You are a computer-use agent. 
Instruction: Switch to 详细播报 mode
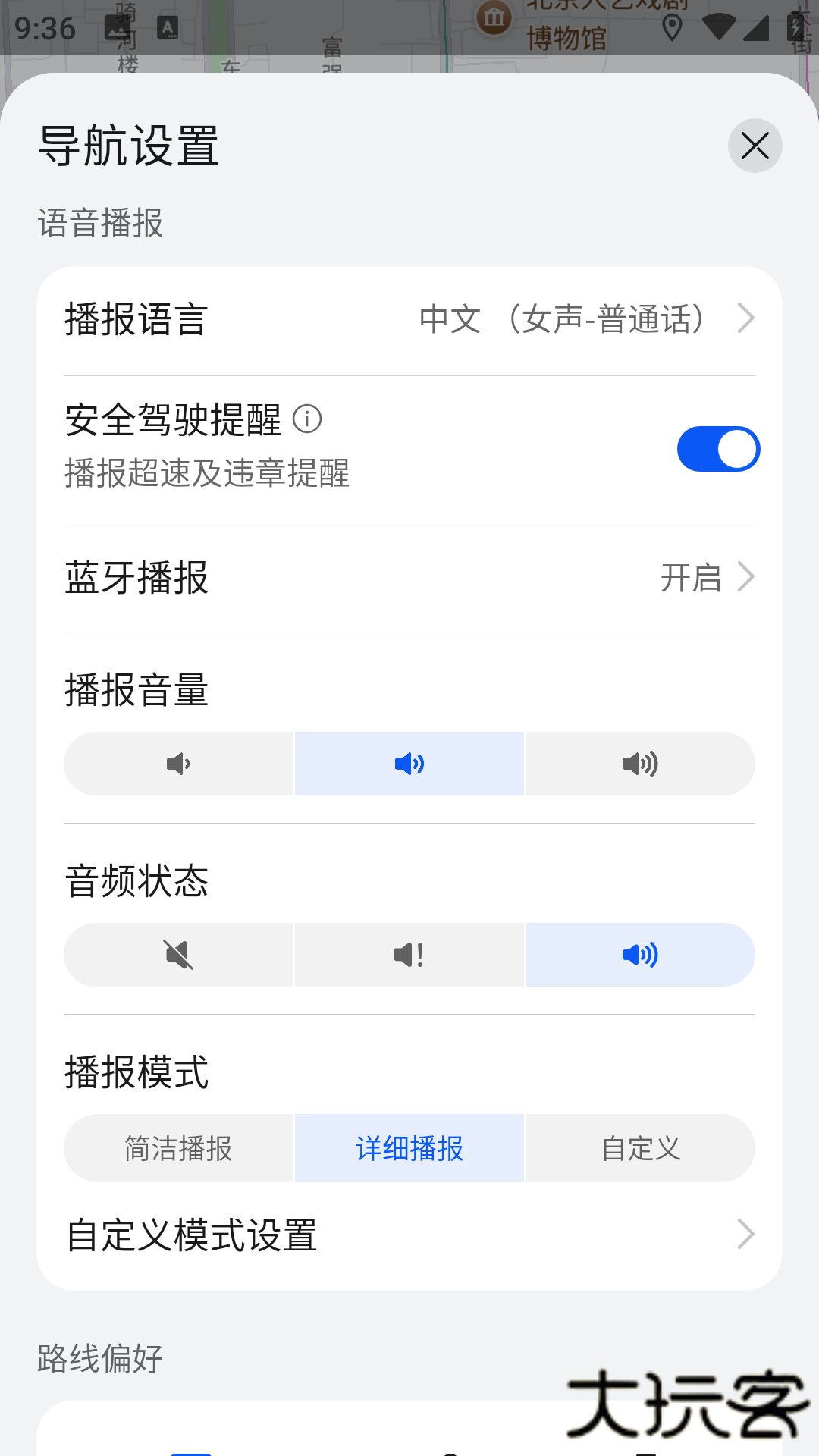click(409, 1148)
